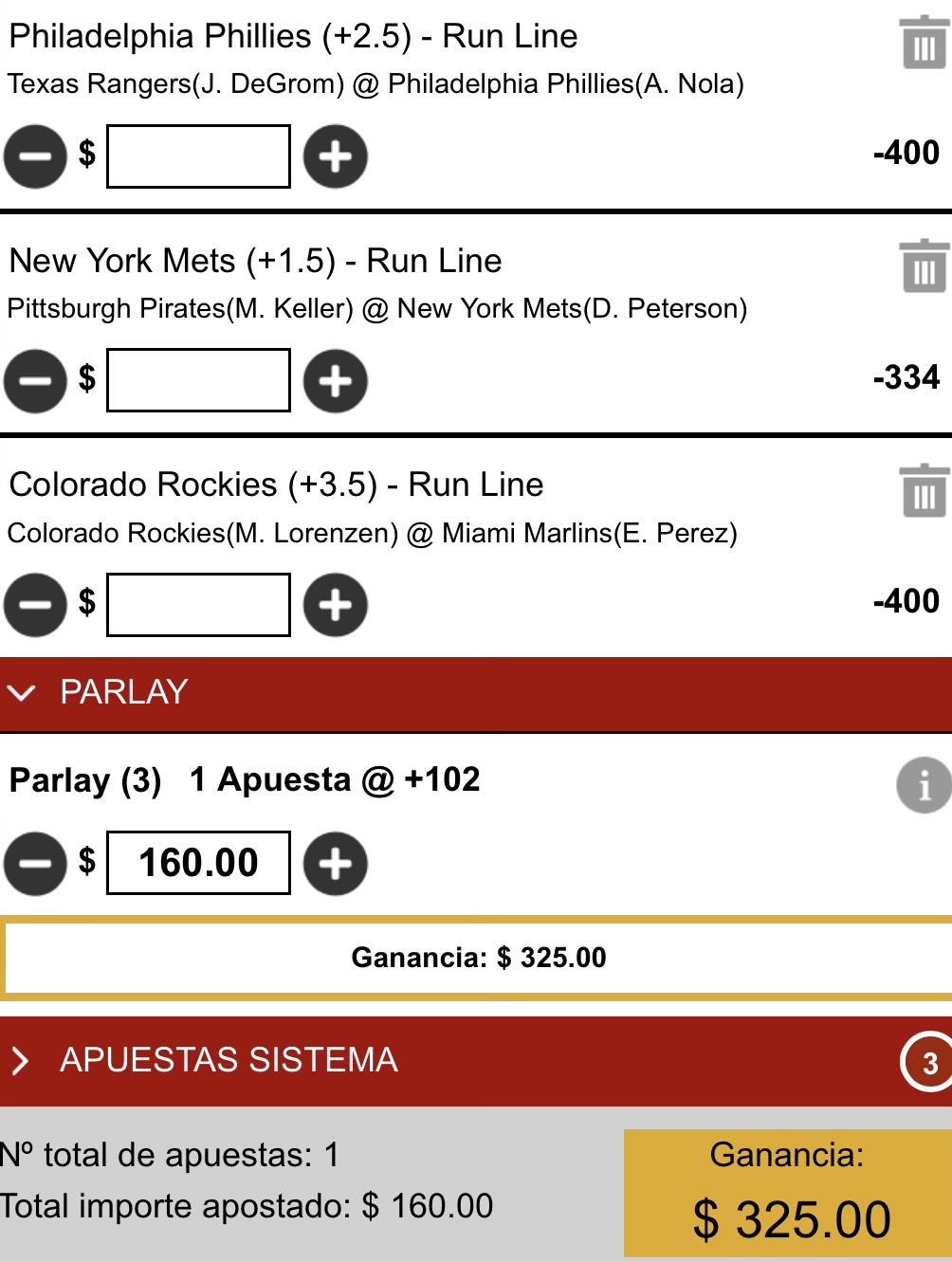The image size is (952, 1262).
Task: Increase stake on Philadelphia Phillies bet
Action: 335,156
